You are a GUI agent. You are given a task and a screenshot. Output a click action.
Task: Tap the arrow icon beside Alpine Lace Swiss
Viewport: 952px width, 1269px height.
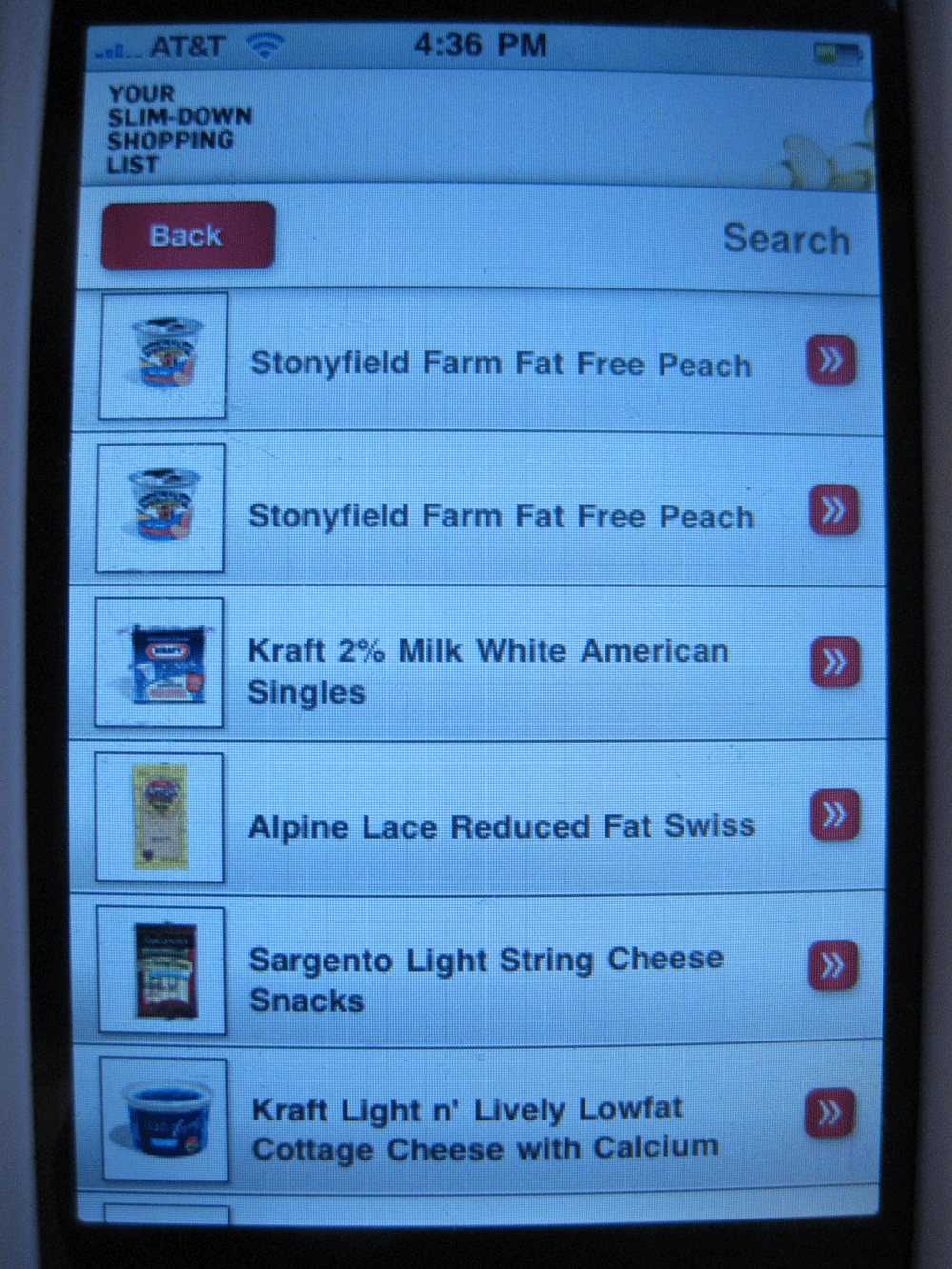pyautogui.click(x=834, y=815)
